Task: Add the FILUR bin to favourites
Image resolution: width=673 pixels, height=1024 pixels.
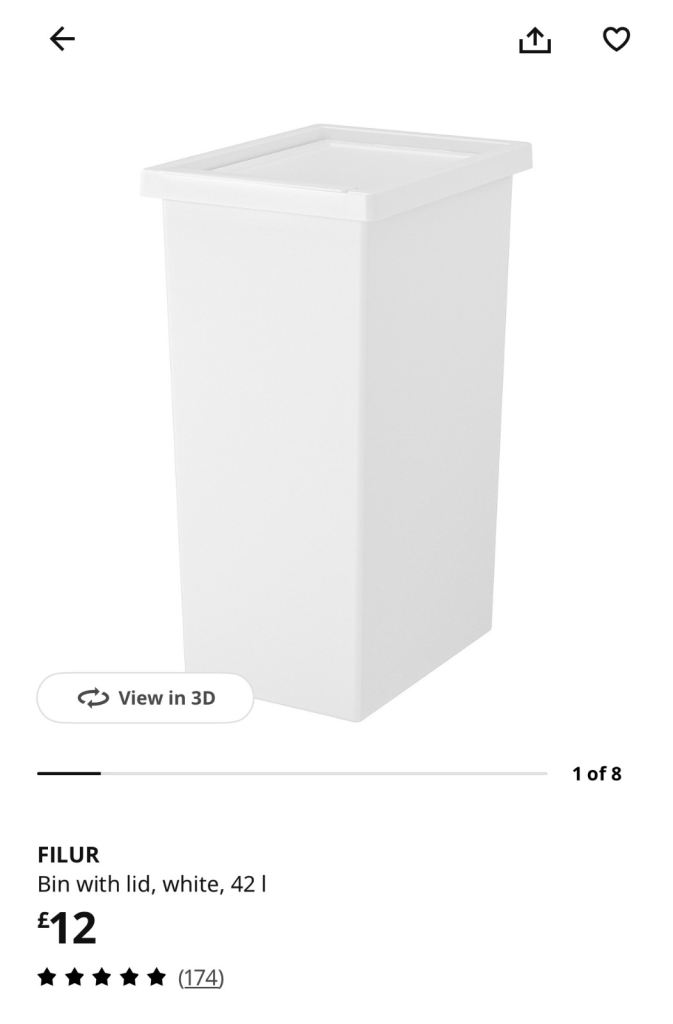Action: tap(616, 39)
